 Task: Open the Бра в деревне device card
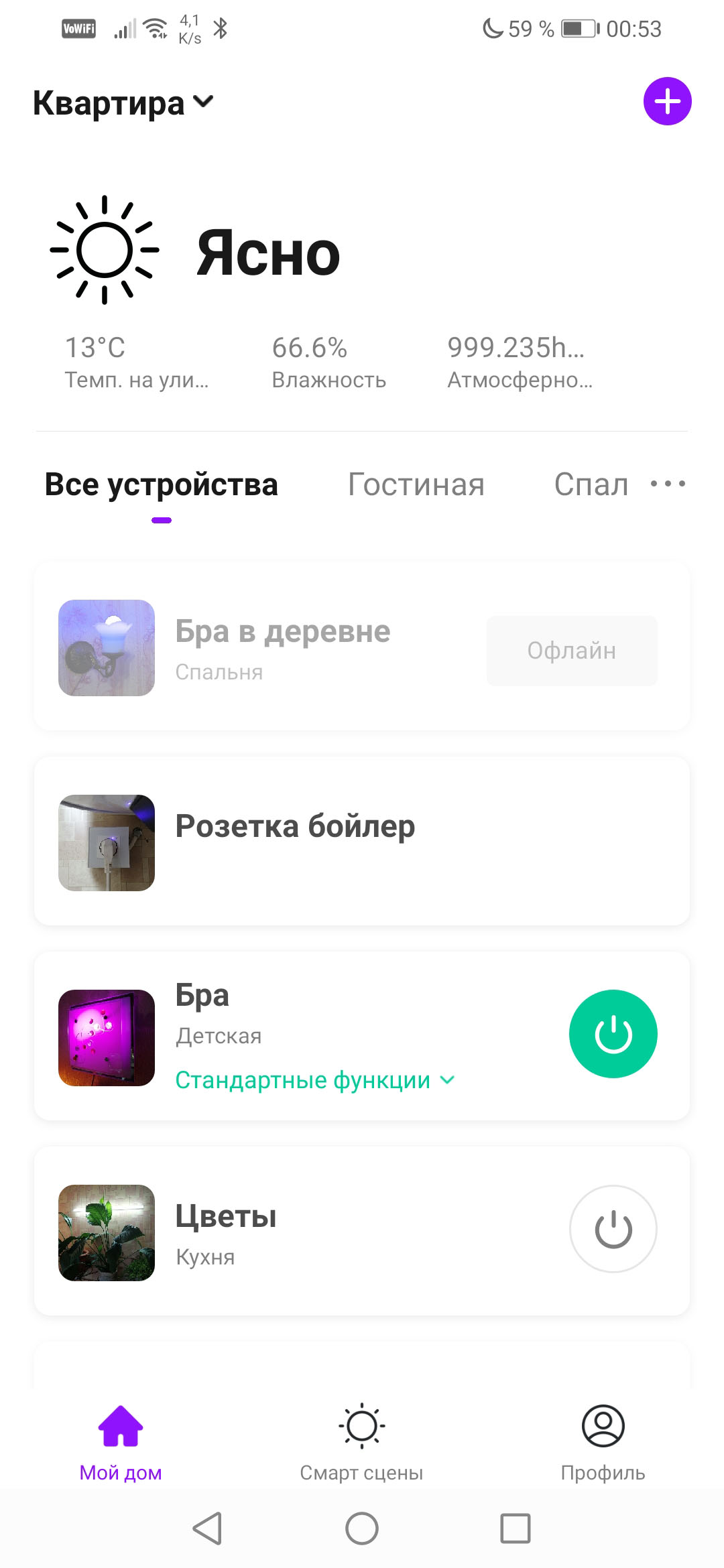pos(282,647)
